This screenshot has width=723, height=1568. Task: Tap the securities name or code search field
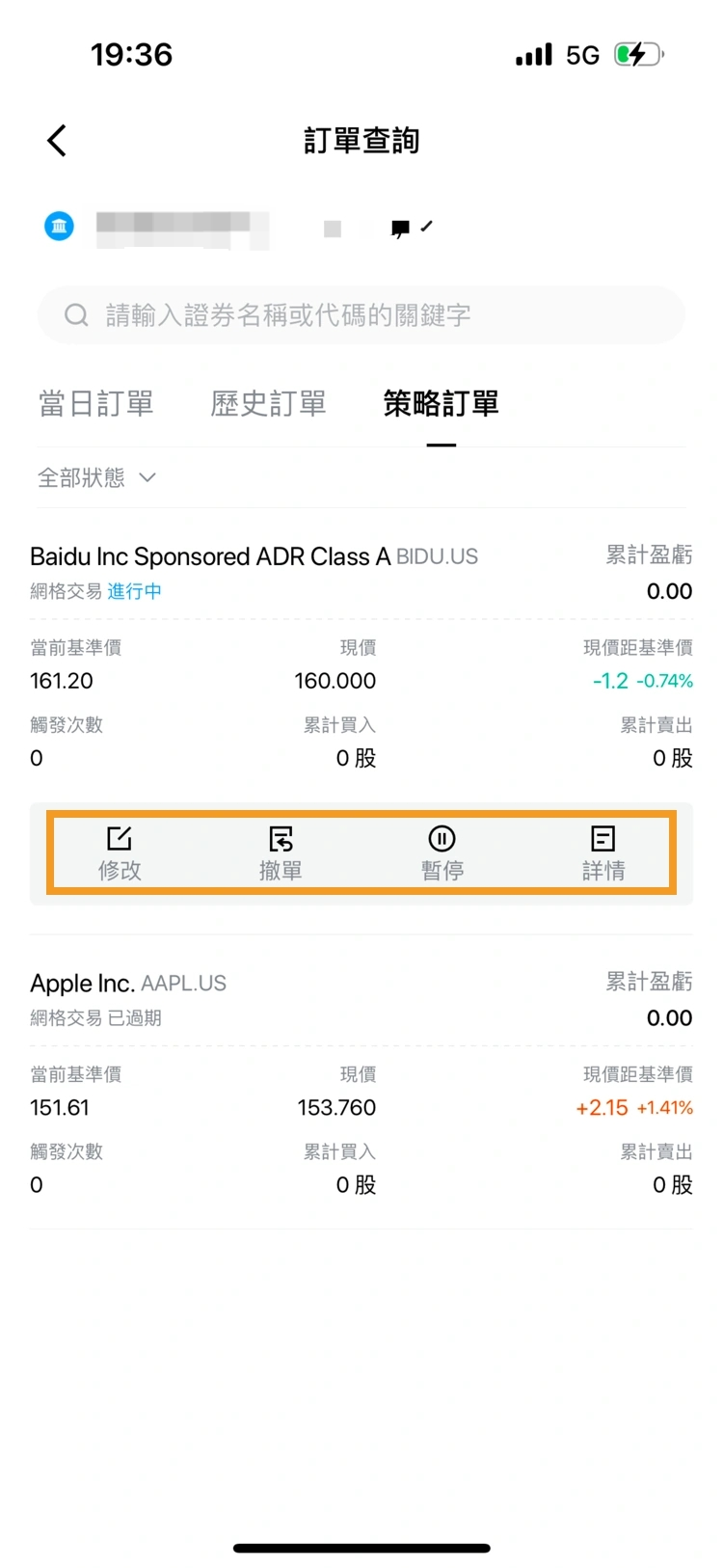click(x=361, y=314)
